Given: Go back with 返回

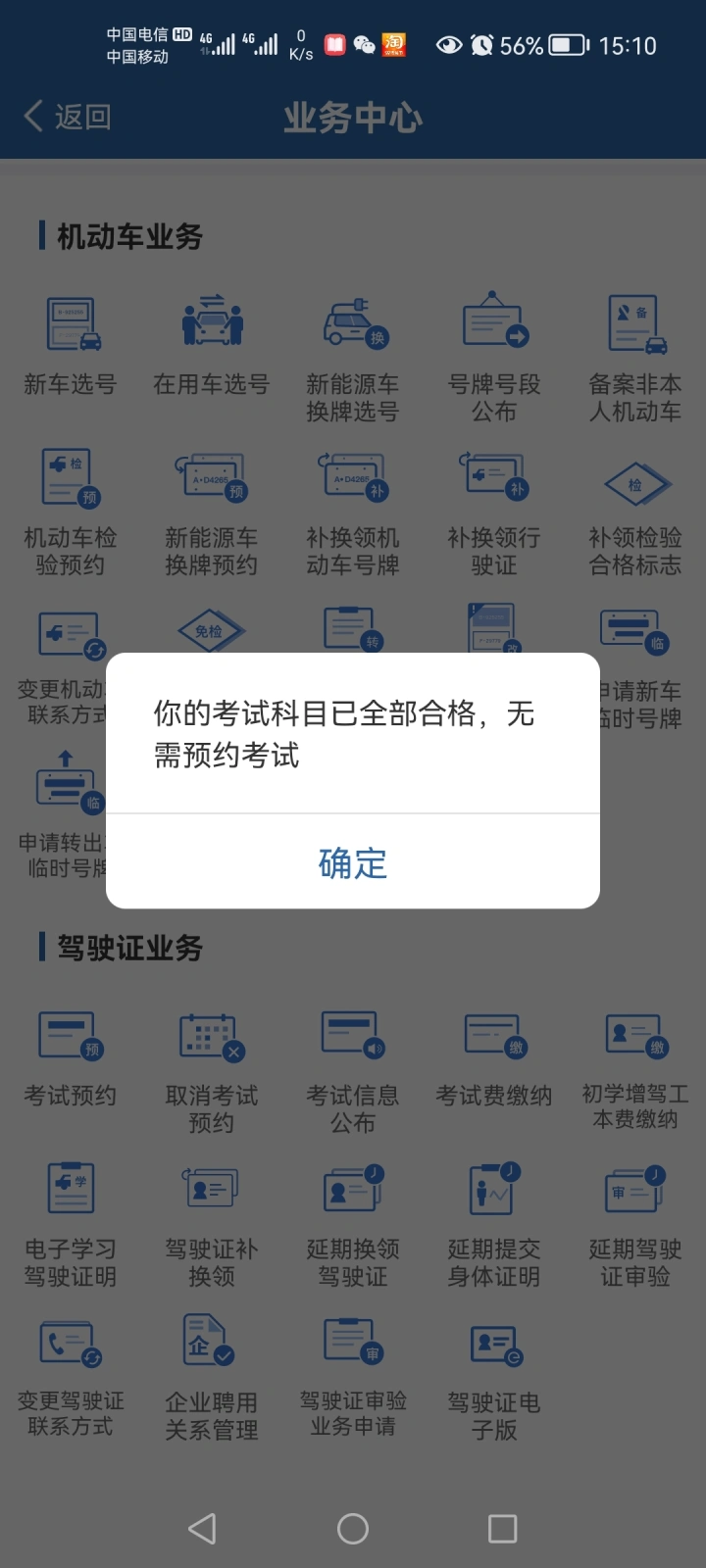Looking at the screenshot, I should point(68,117).
